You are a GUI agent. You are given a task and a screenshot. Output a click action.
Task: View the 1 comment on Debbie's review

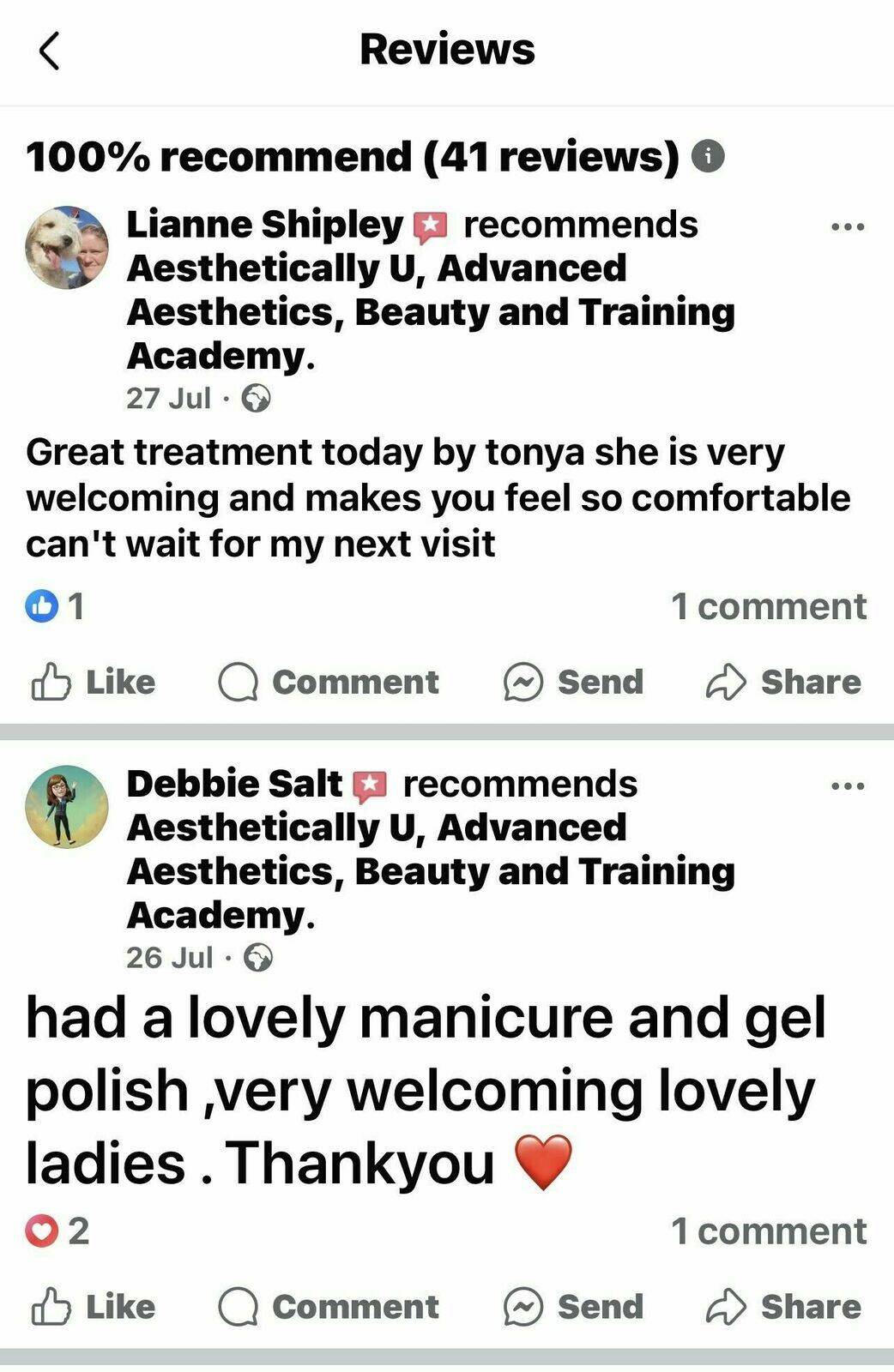(x=769, y=1231)
